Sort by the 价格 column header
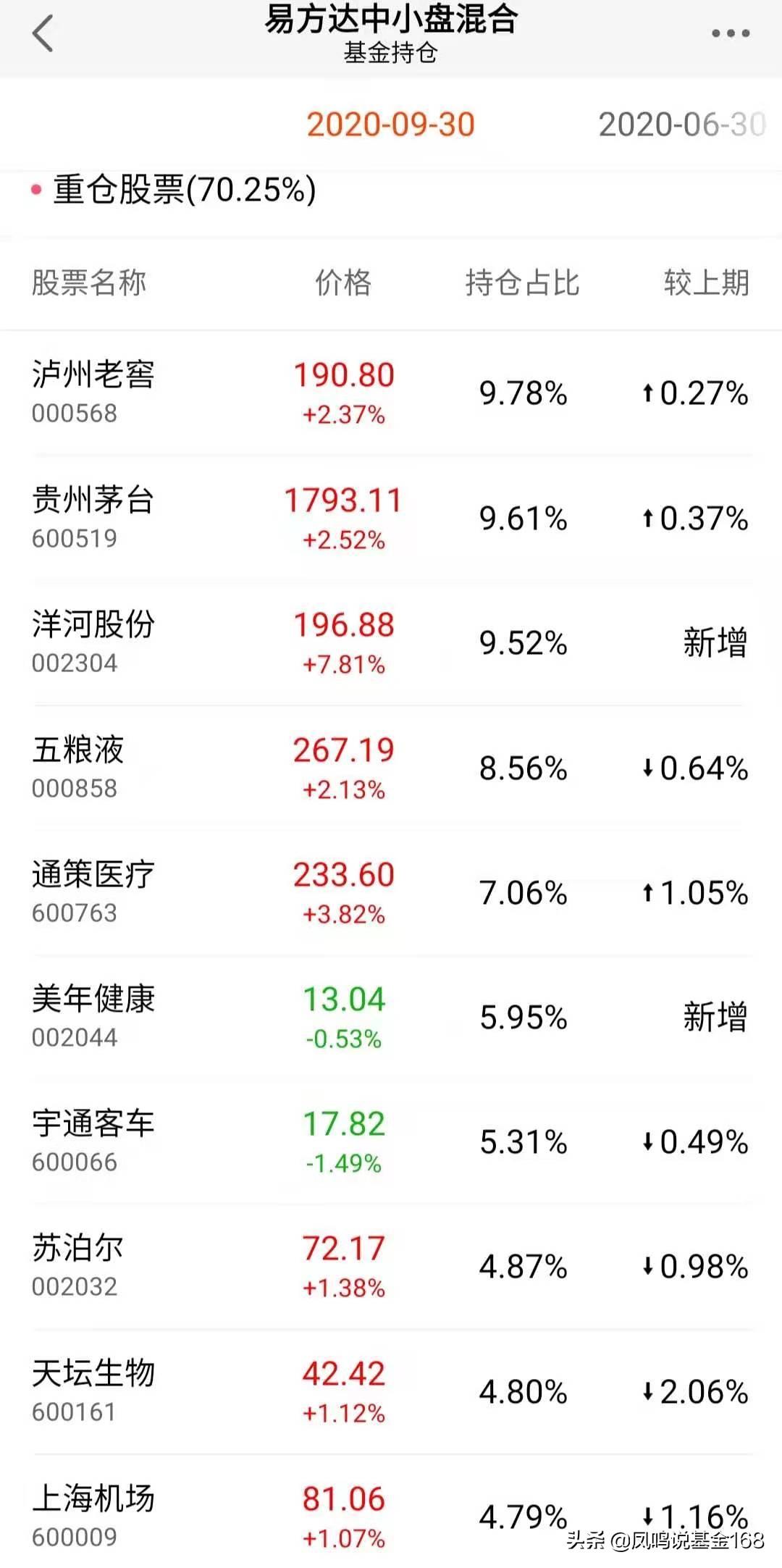The image size is (782, 1568). (x=343, y=283)
